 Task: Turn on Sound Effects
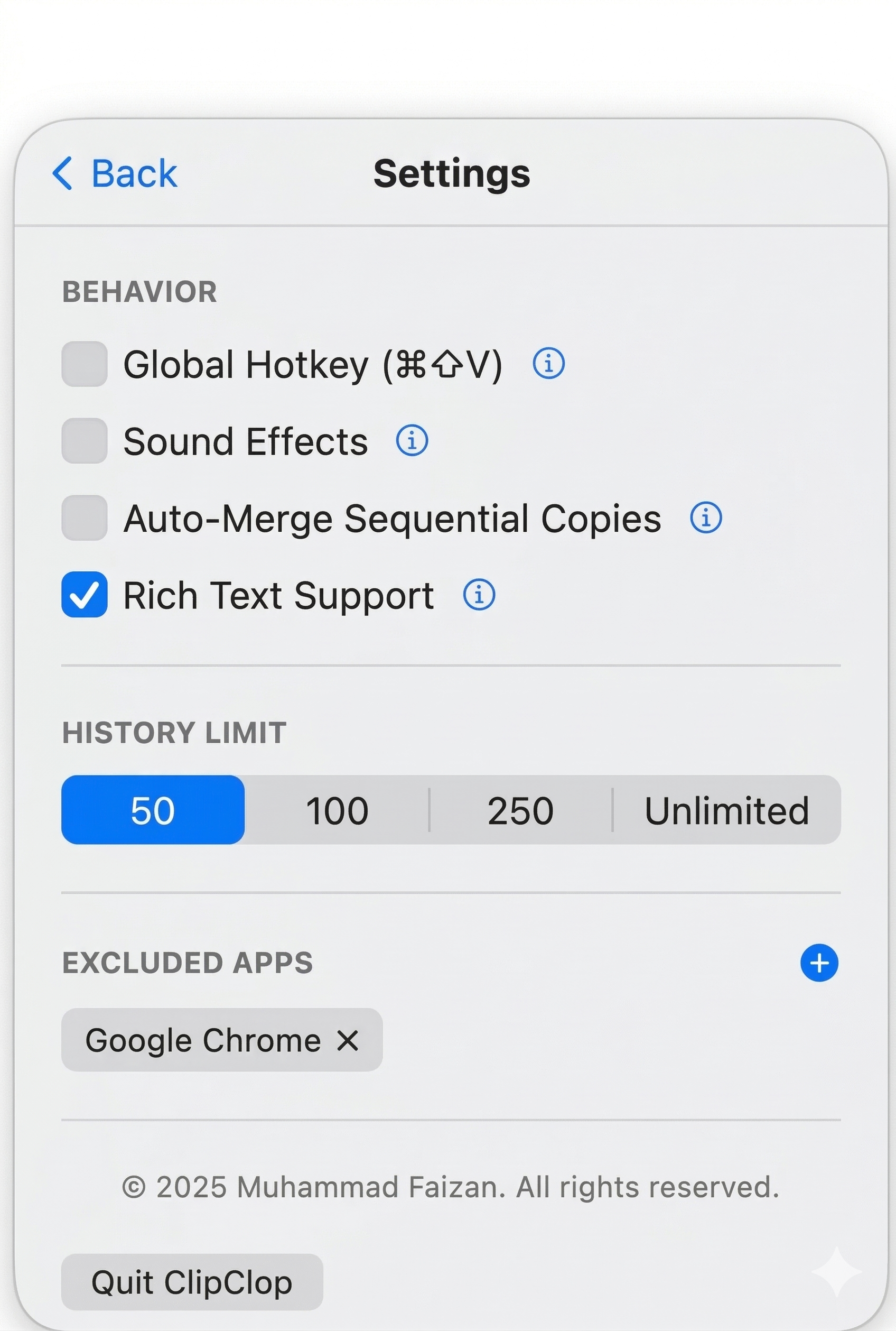pyautogui.click(x=84, y=440)
